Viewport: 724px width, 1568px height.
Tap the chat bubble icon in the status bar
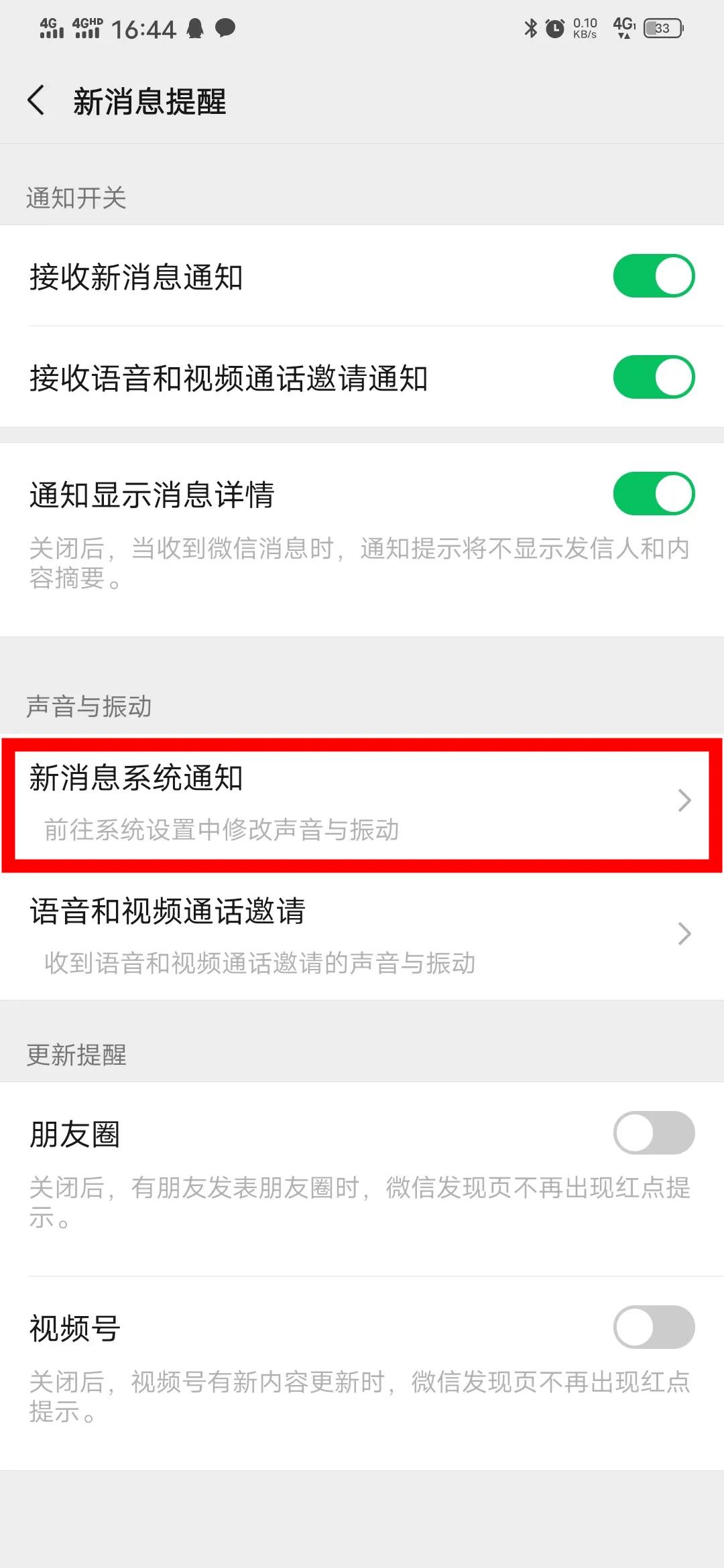[x=226, y=28]
